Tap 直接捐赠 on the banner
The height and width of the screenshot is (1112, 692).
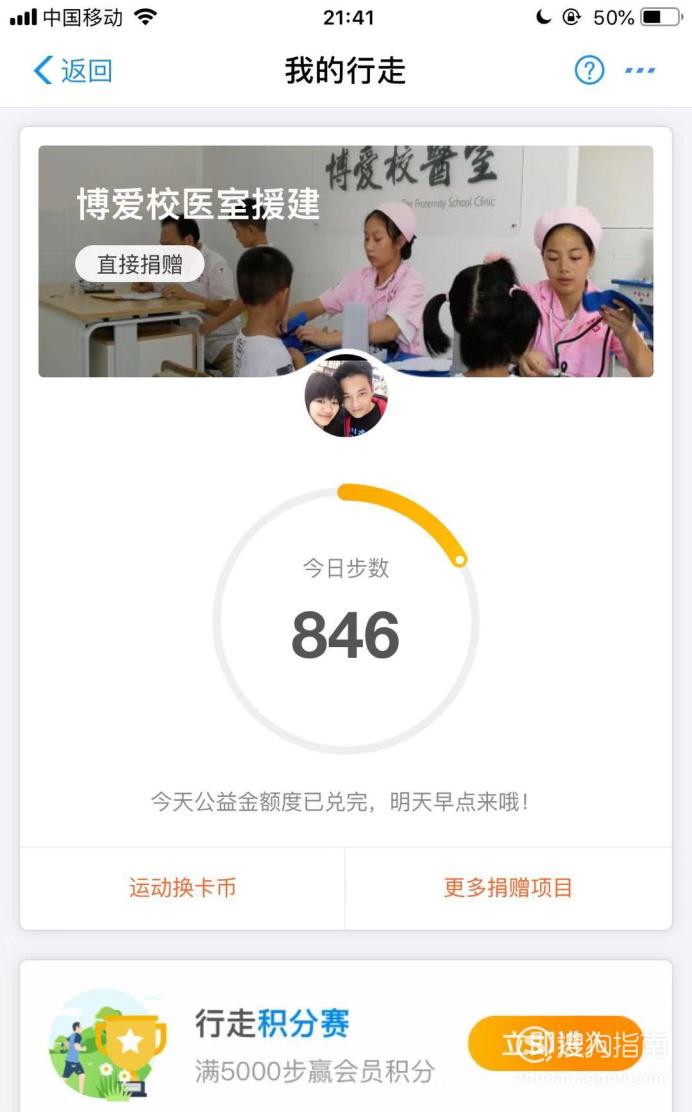tap(140, 264)
